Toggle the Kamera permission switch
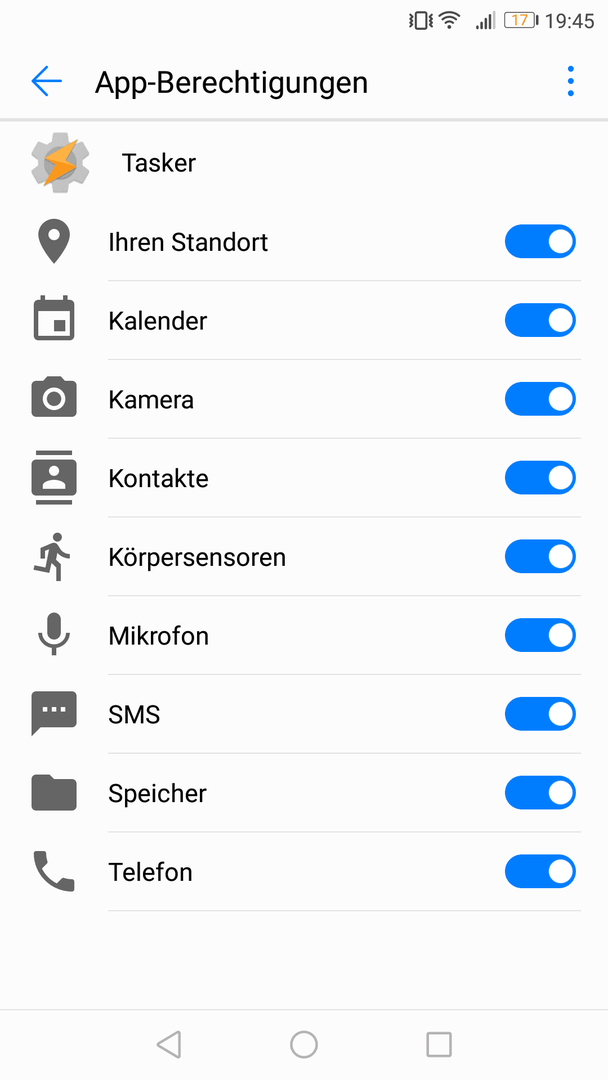 tap(541, 399)
